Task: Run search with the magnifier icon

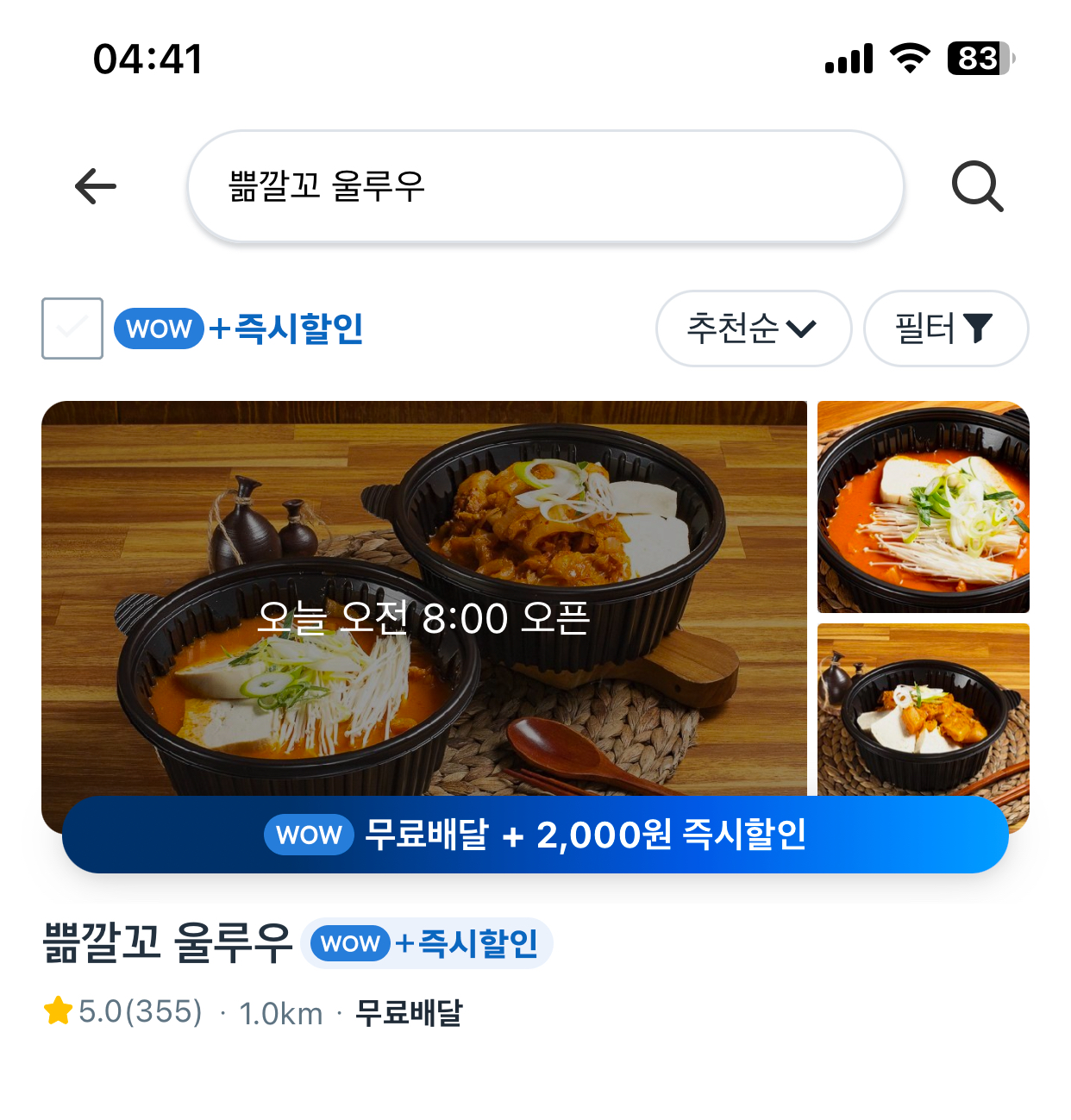Action: click(x=977, y=186)
